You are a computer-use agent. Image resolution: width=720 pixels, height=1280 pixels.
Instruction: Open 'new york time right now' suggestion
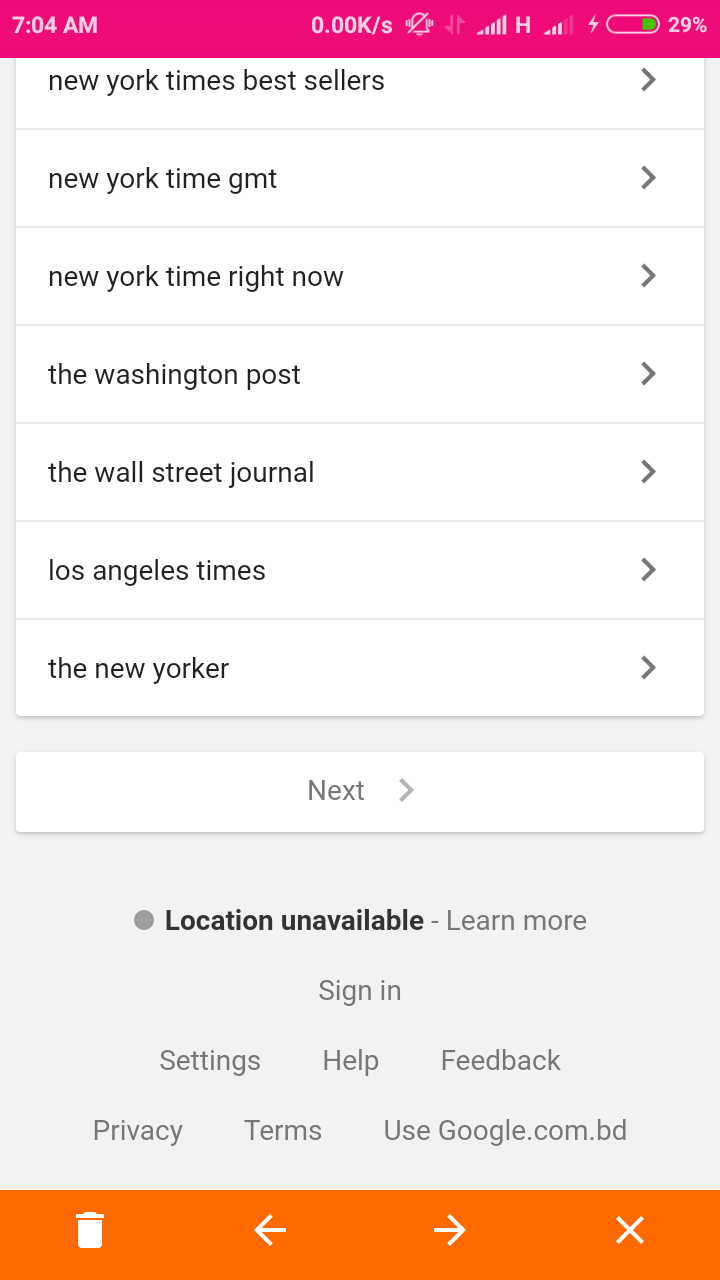[360, 276]
